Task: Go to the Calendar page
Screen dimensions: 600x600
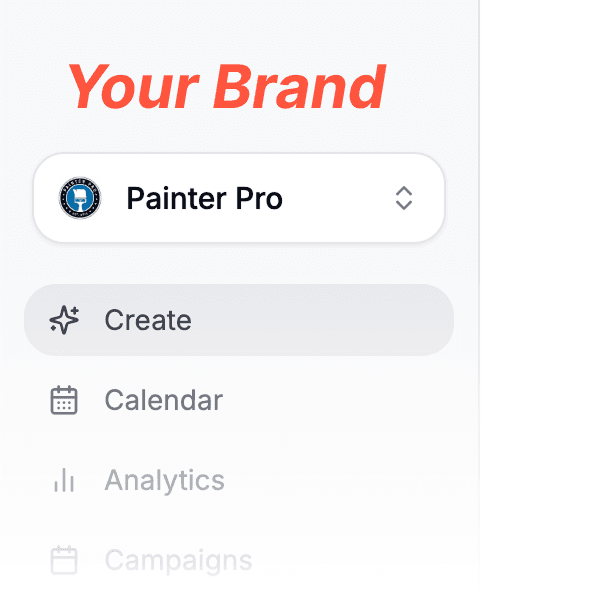Action: pos(163,400)
